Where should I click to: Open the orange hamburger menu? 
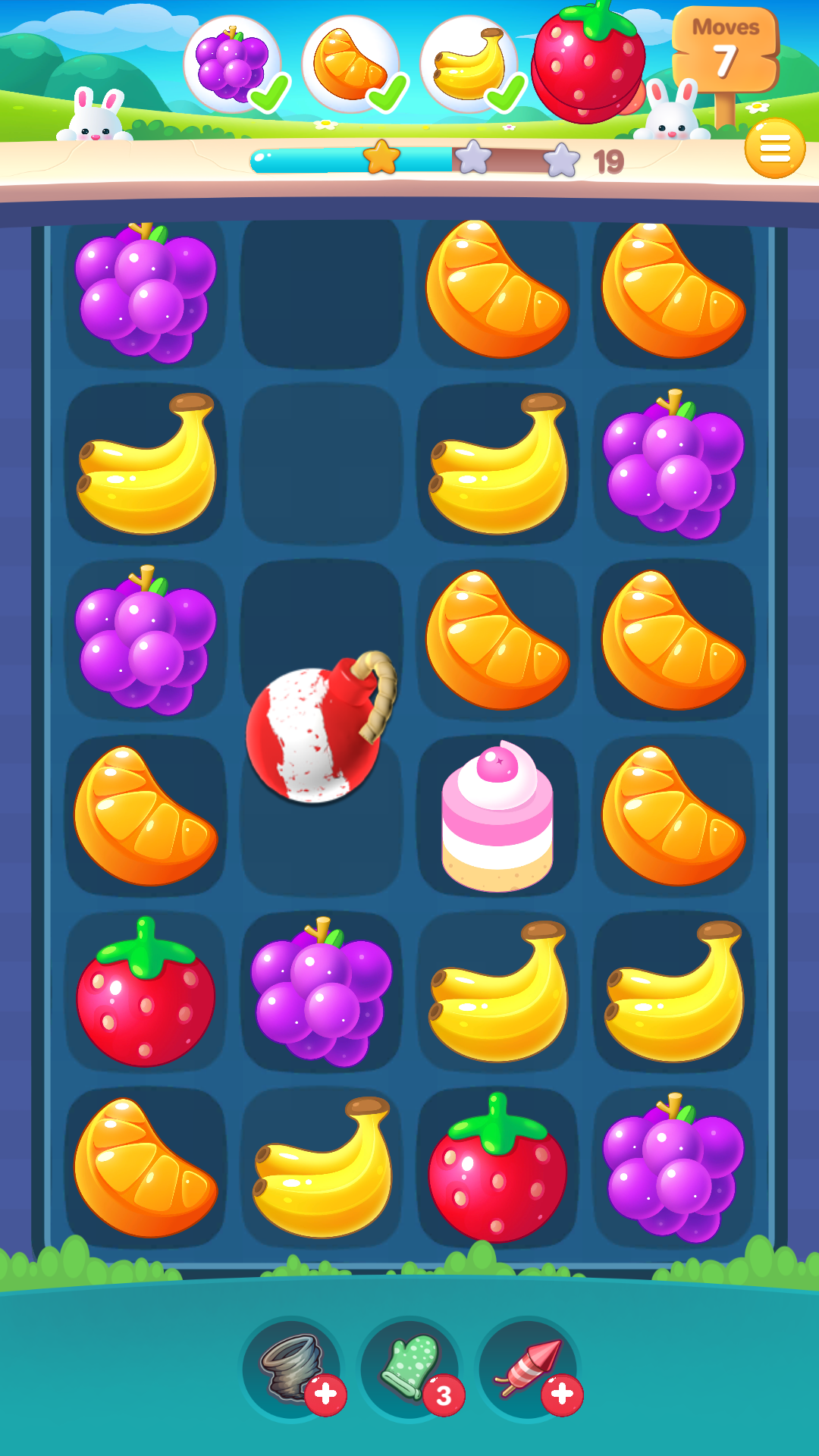(x=774, y=149)
